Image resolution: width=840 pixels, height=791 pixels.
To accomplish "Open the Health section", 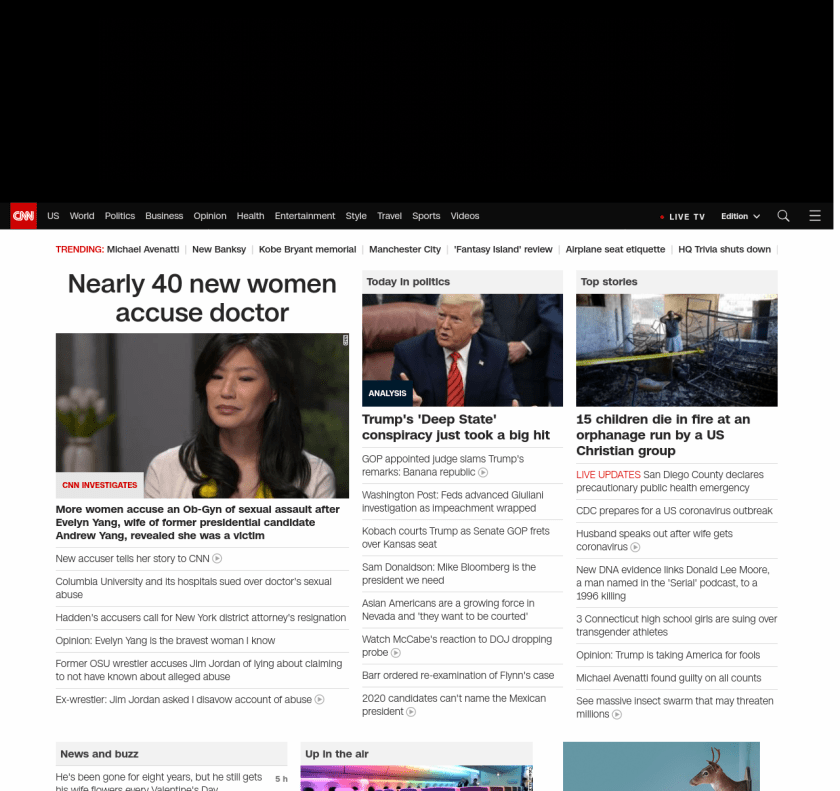I will [250, 216].
